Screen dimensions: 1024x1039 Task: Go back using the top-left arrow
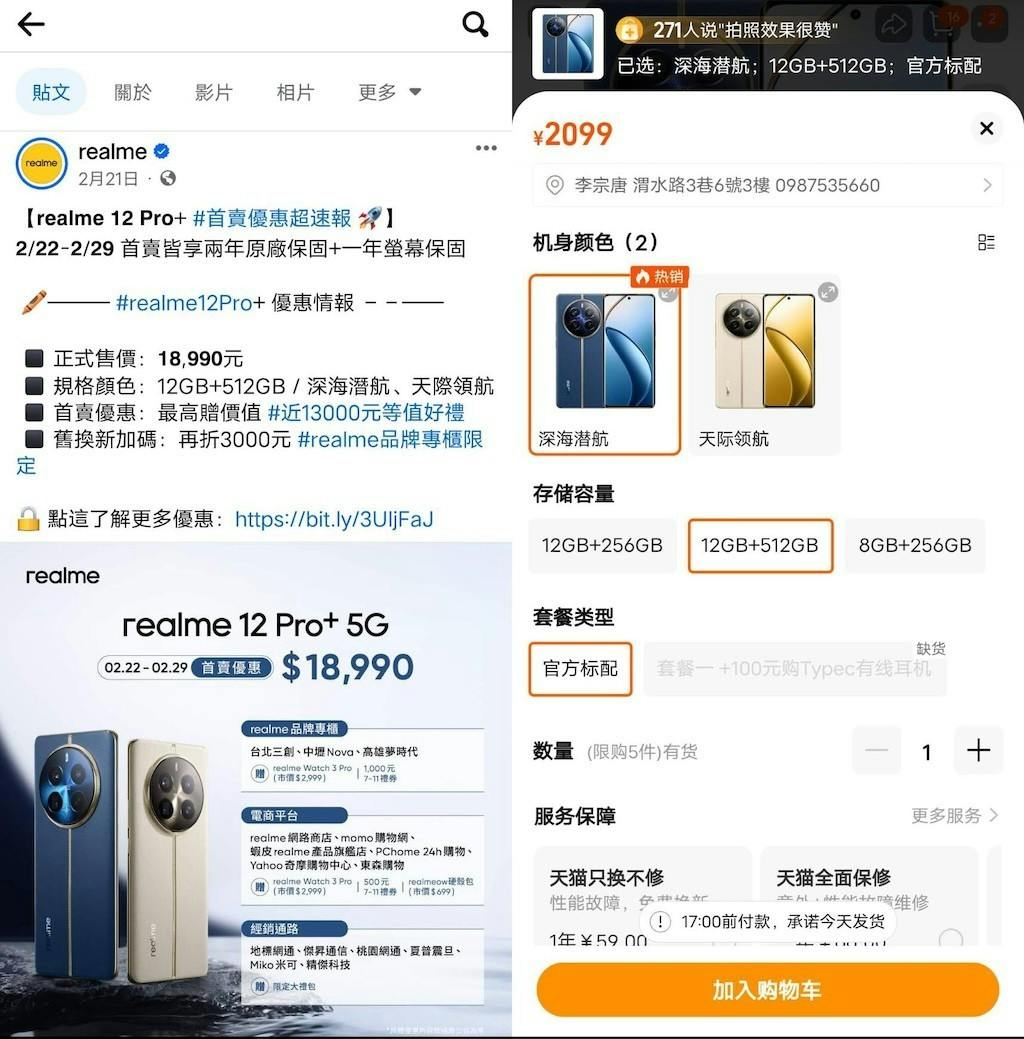[31, 24]
